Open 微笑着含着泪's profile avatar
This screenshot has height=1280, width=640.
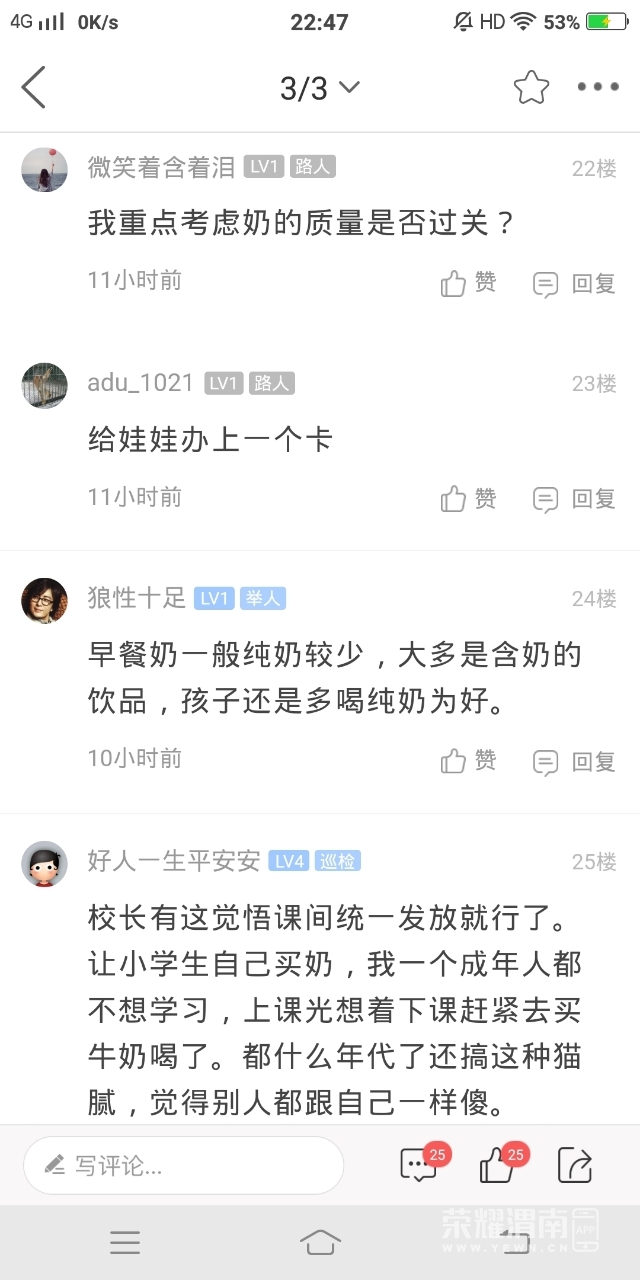tap(45, 169)
